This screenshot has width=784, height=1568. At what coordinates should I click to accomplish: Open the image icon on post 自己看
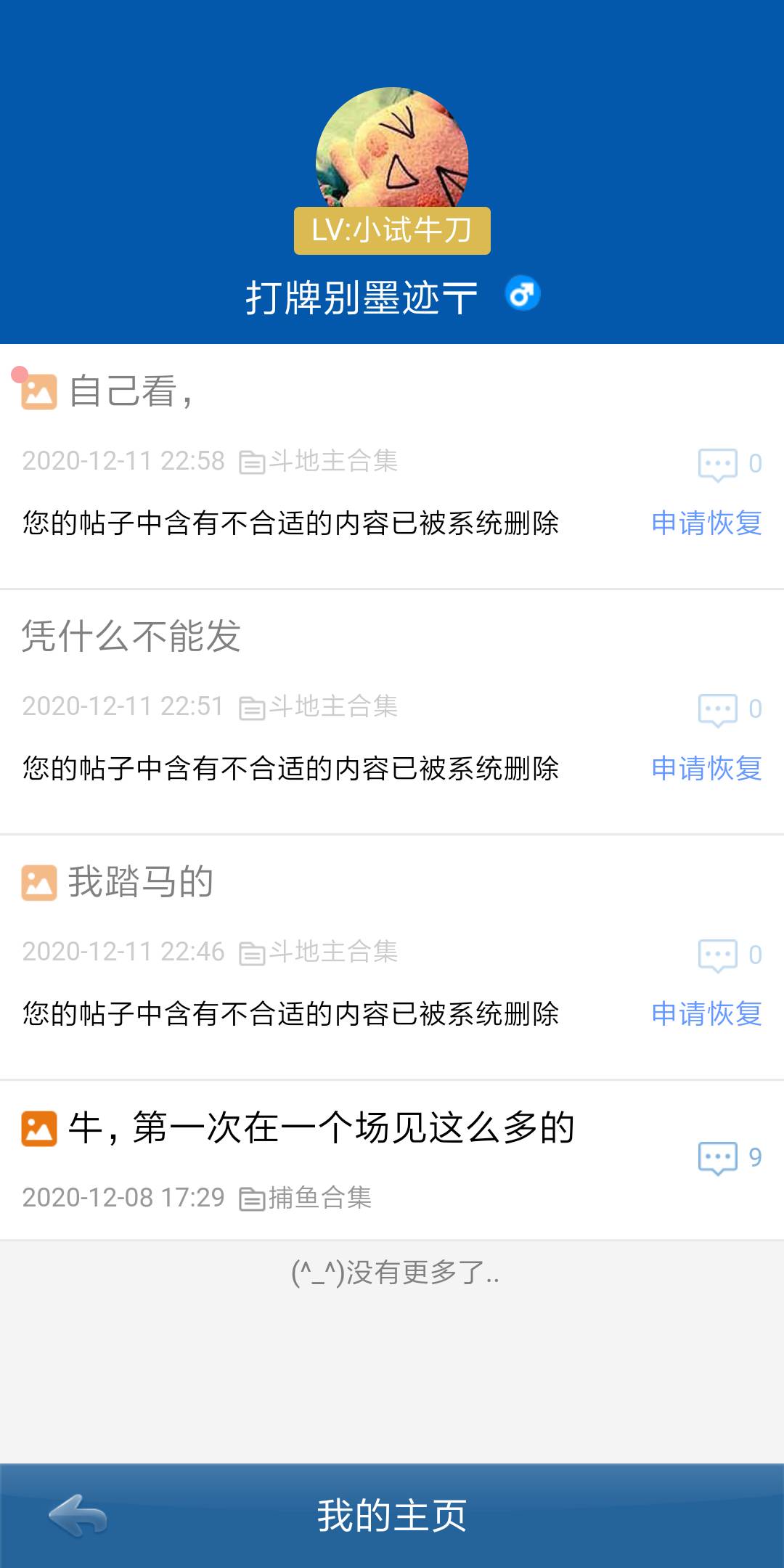click(38, 392)
